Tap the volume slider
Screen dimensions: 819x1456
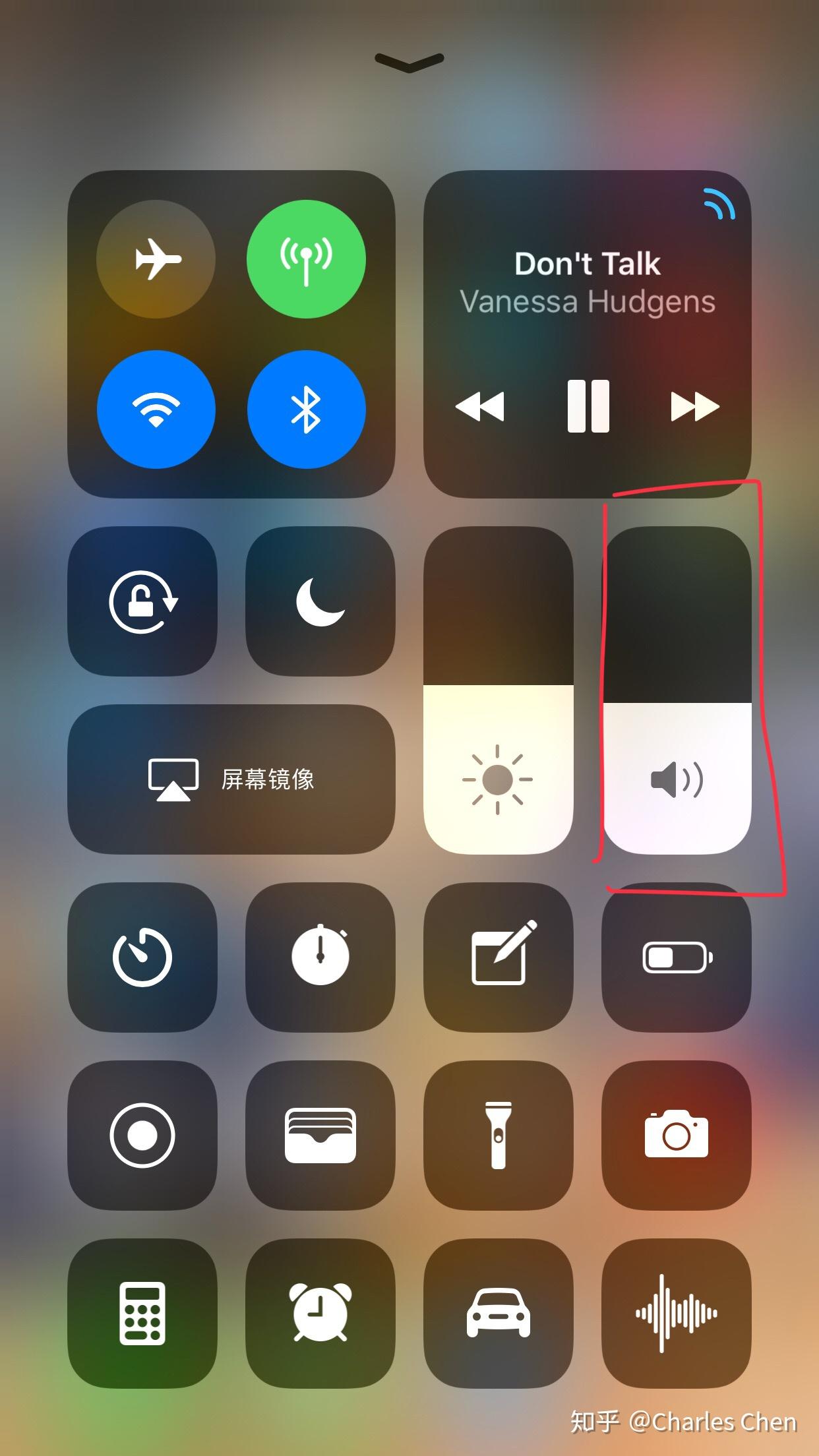coord(677,690)
